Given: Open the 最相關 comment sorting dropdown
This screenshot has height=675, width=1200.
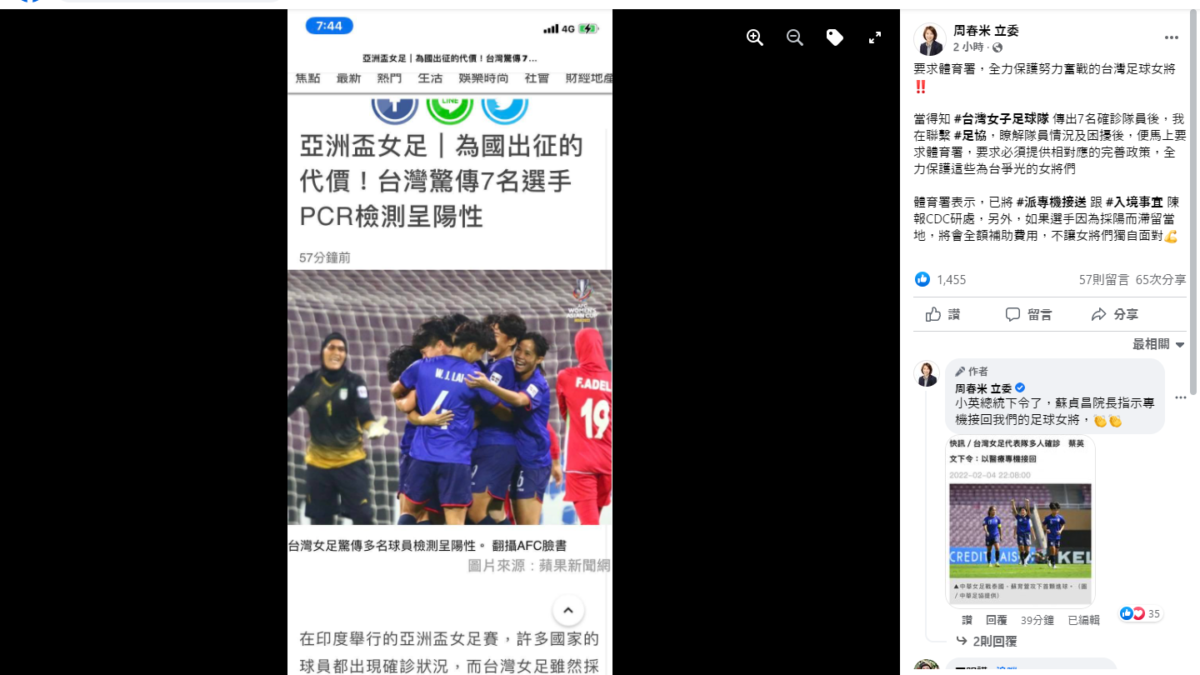Looking at the screenshot, I should 1158,344.
